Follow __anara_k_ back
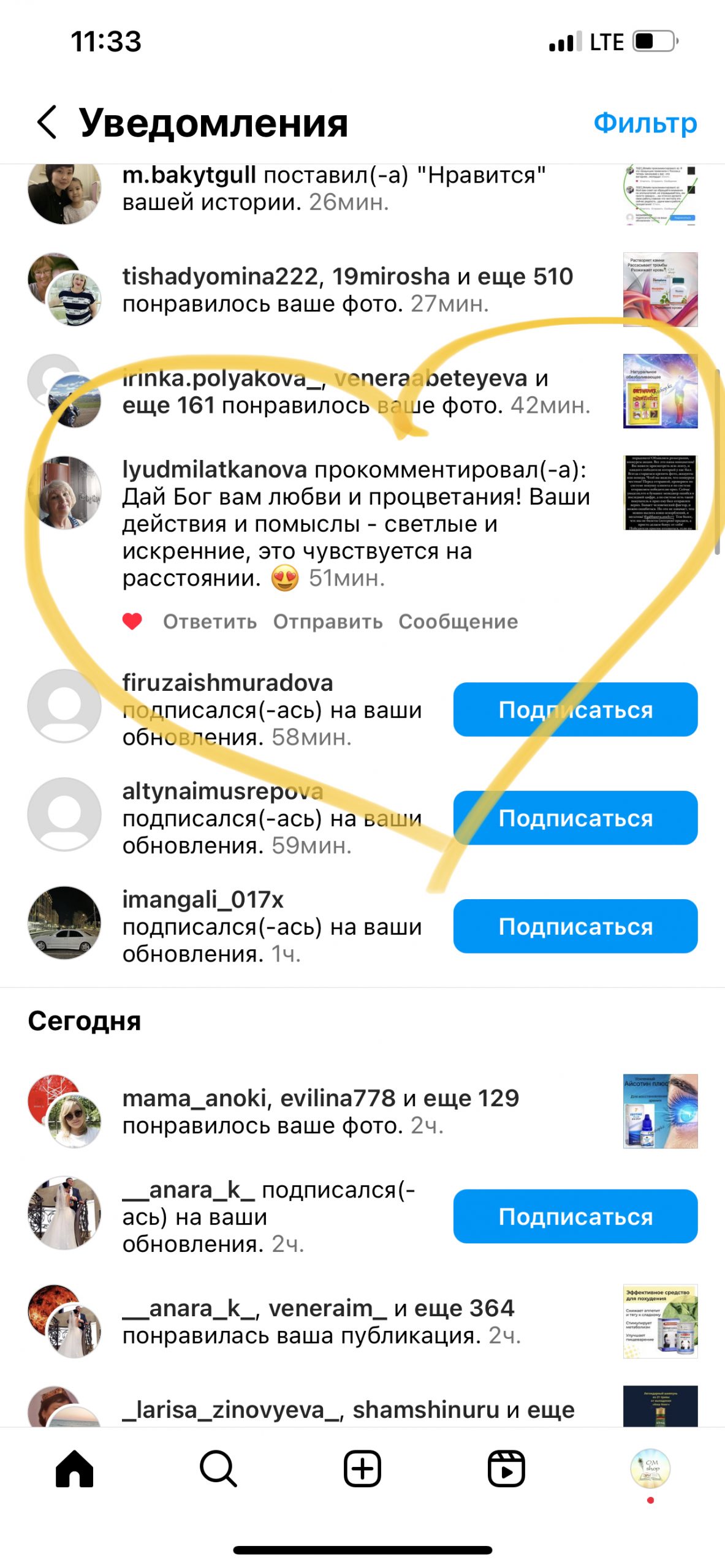Image resolution: width=725 pixels, height=1568 pixels. 575,1216
